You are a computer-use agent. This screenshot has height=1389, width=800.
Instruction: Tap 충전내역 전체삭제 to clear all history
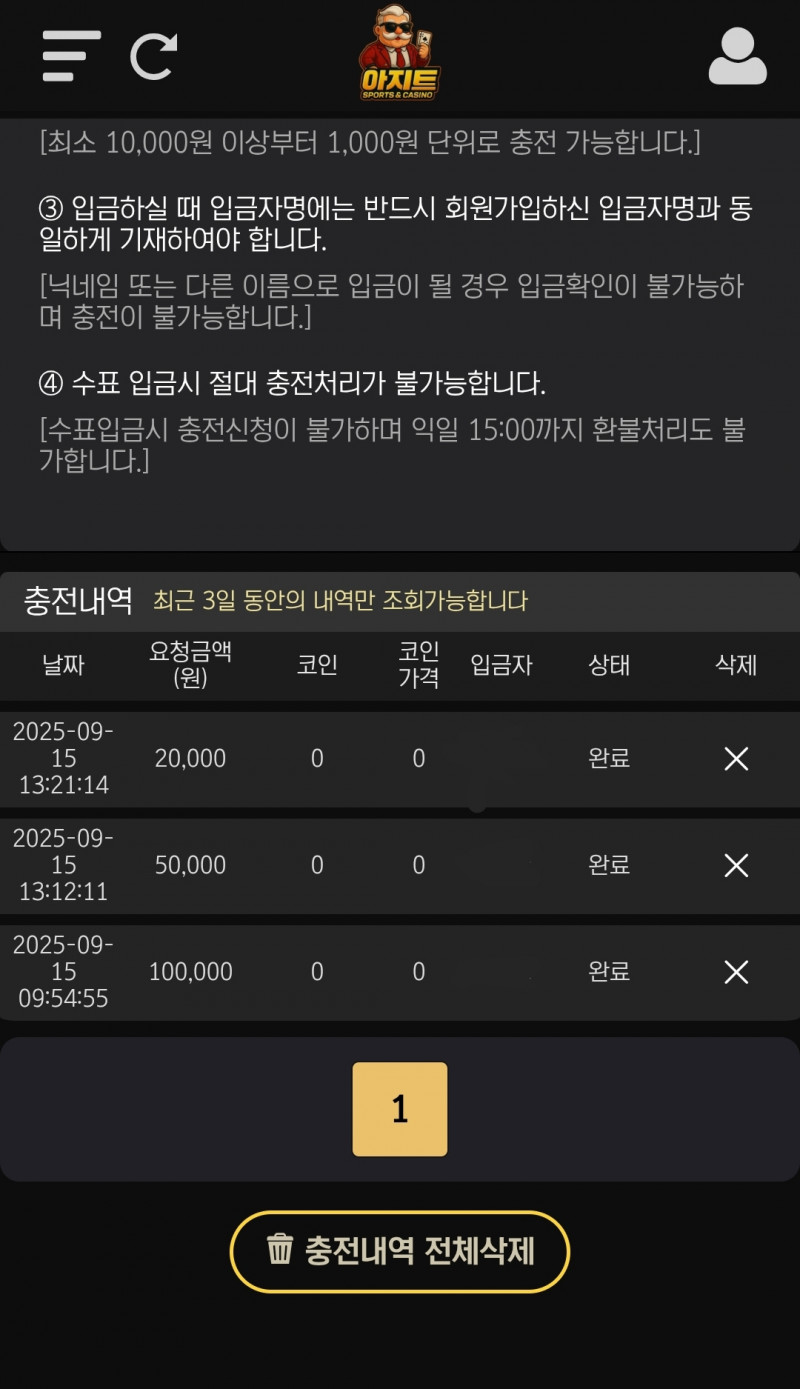click(x=400, y=1251)
